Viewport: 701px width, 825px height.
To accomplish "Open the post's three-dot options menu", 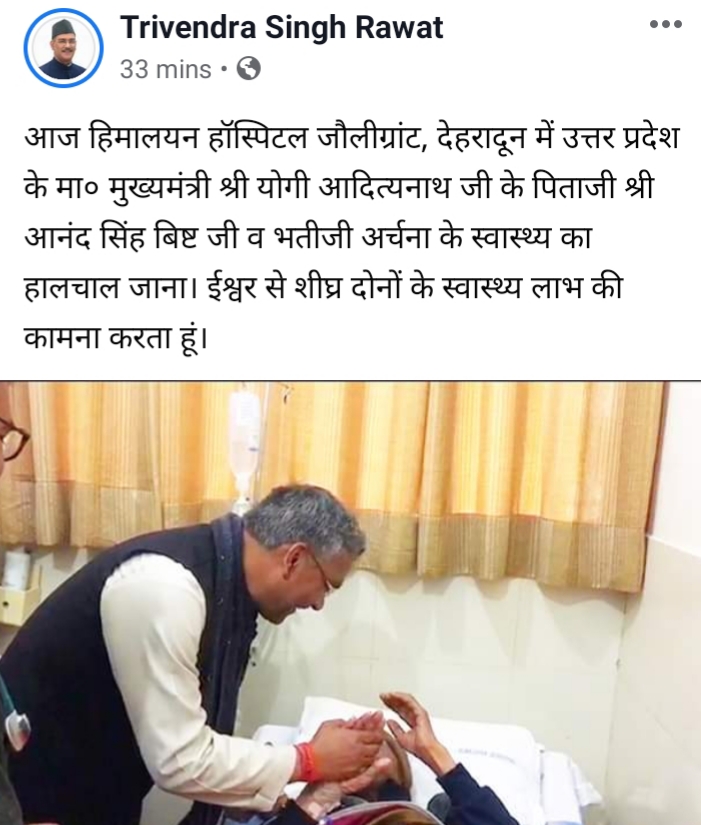I will [665, 24].
